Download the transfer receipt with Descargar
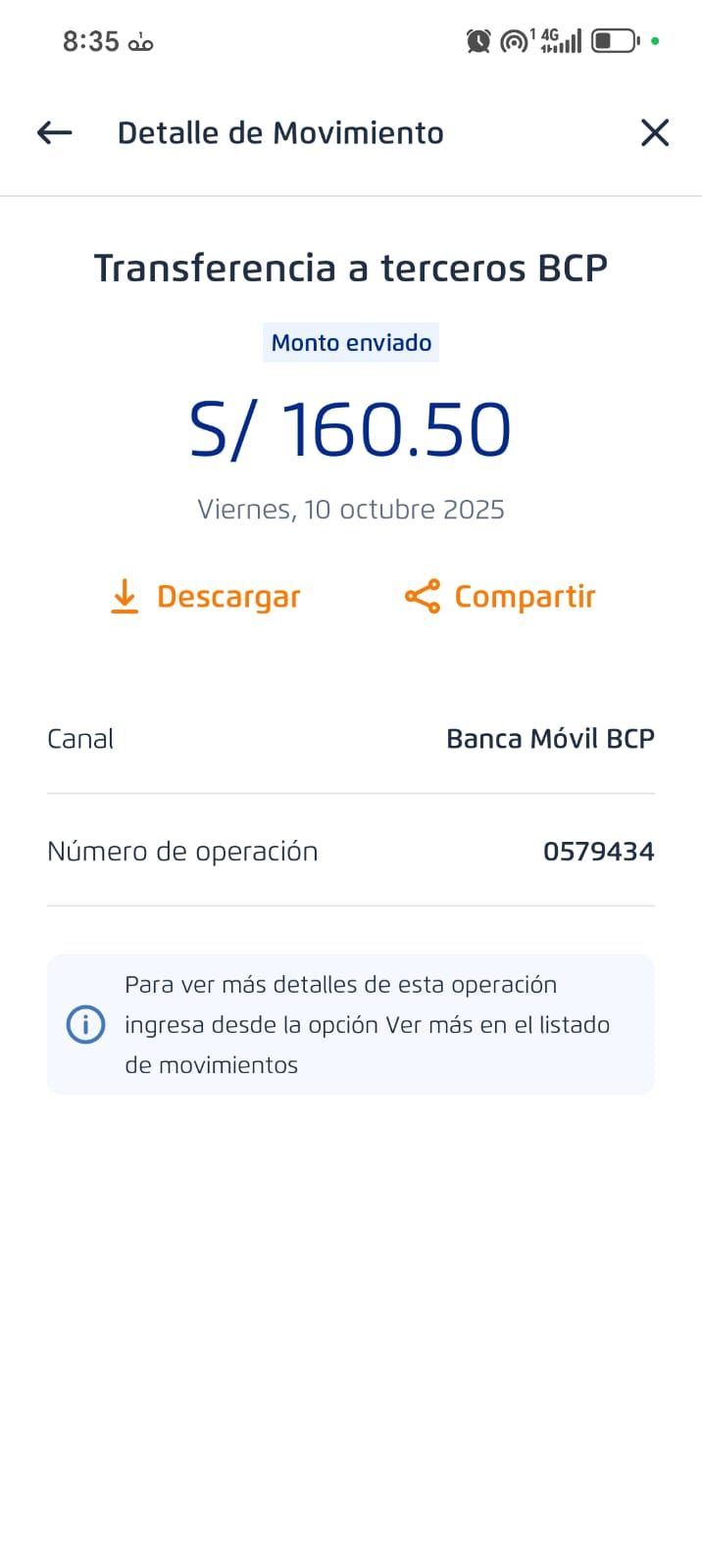 click(206, 596)
